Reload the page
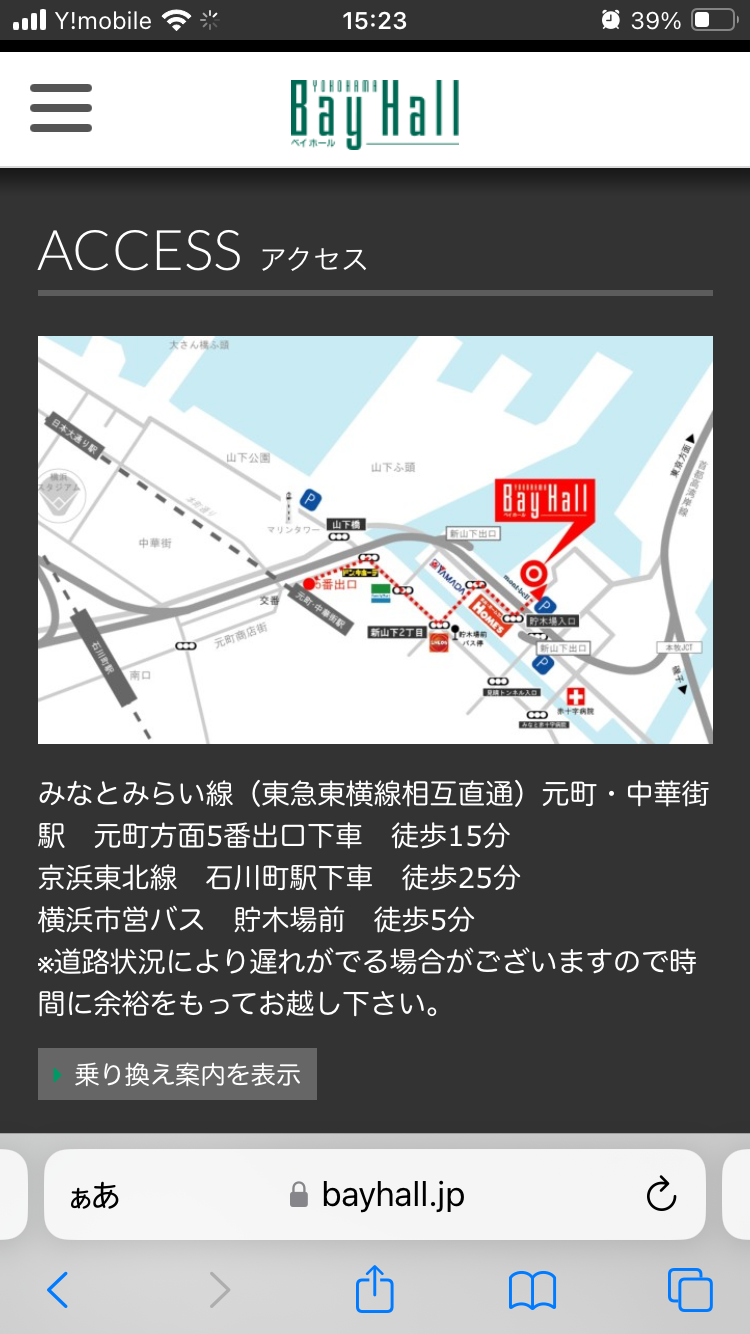Image resolution: width=750 pixels, height=1334 pixels. (x=662, y=1194)
